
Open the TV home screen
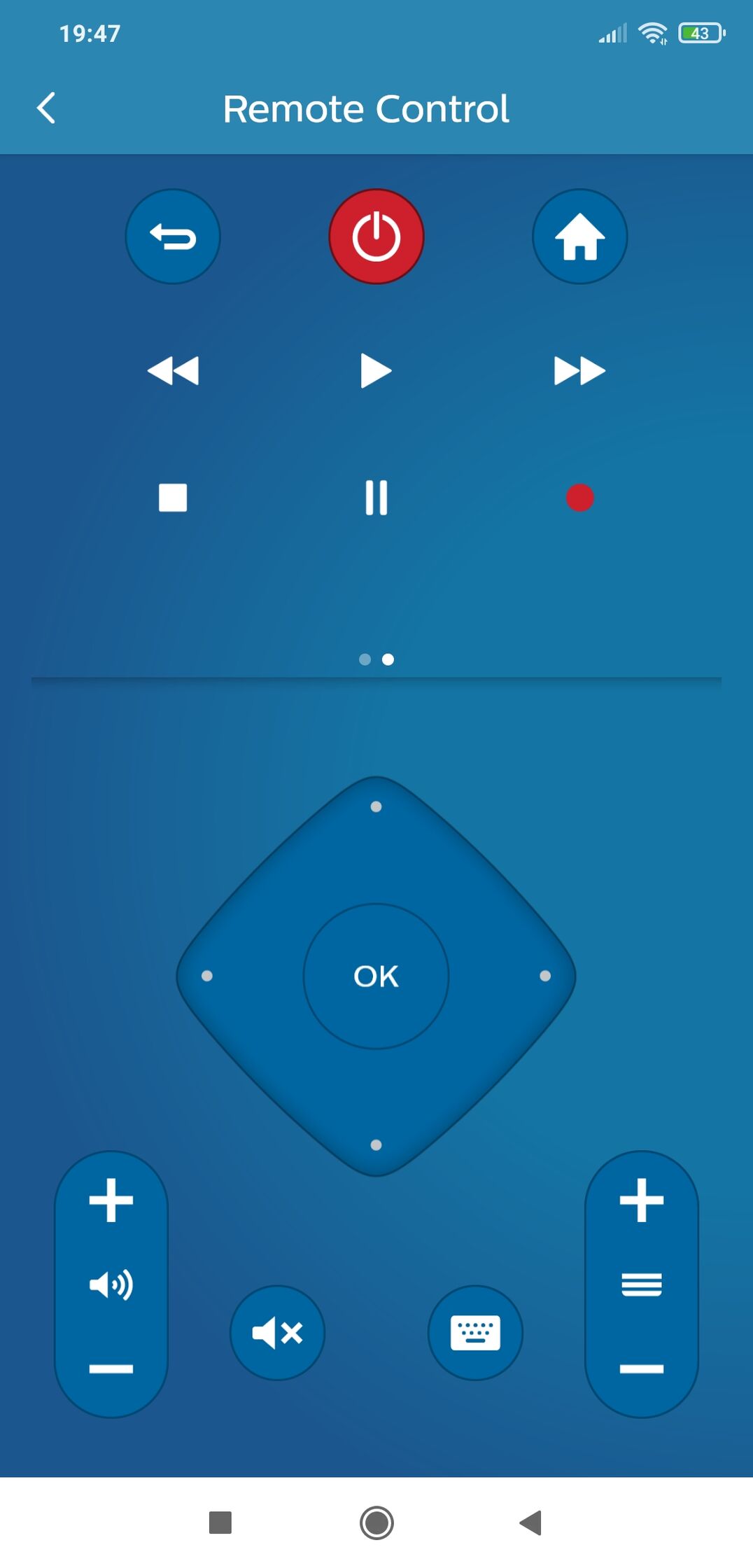[579, 237]
